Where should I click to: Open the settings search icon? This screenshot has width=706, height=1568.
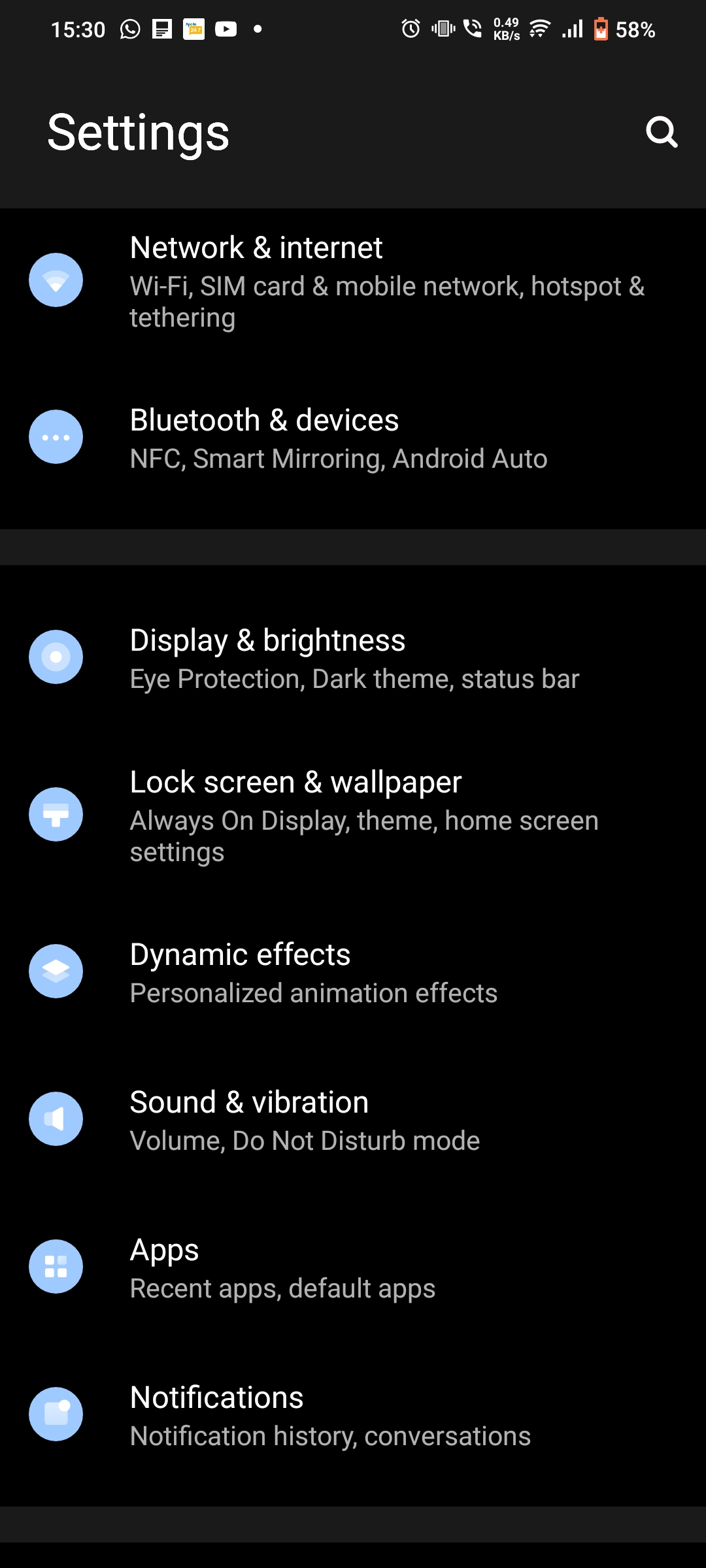coord(661,133)
